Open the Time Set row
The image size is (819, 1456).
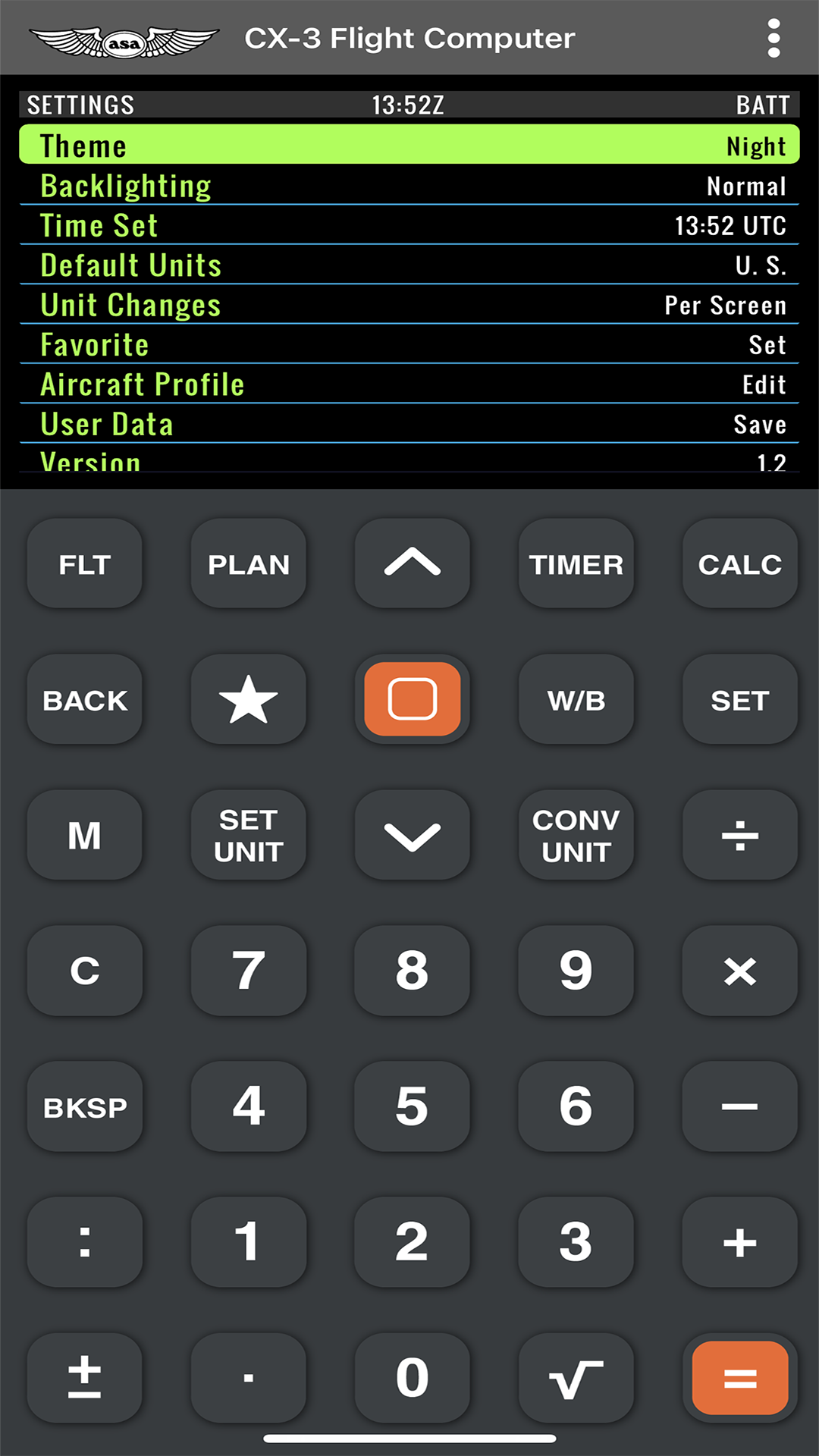click(x=409, y=225)
